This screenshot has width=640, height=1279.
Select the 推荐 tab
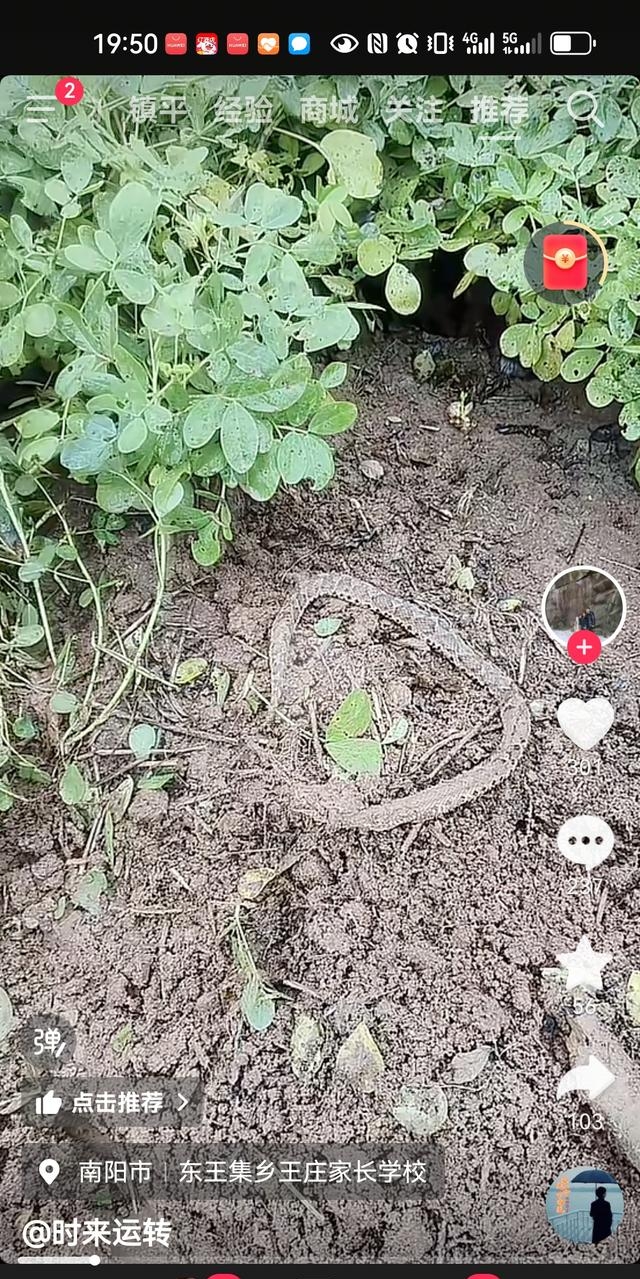pos(500,110)
